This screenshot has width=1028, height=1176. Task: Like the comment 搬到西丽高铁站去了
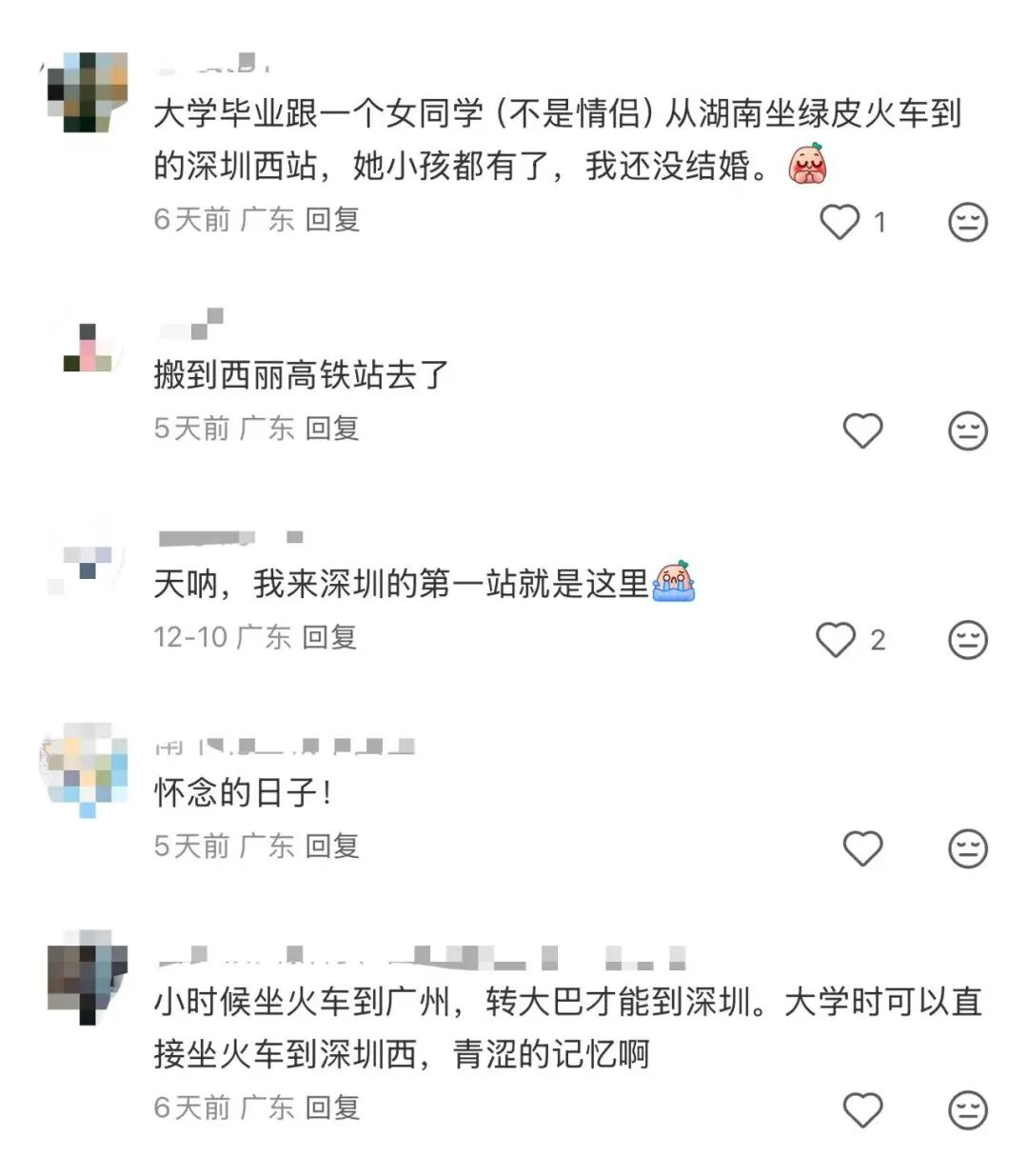point(862,430)
